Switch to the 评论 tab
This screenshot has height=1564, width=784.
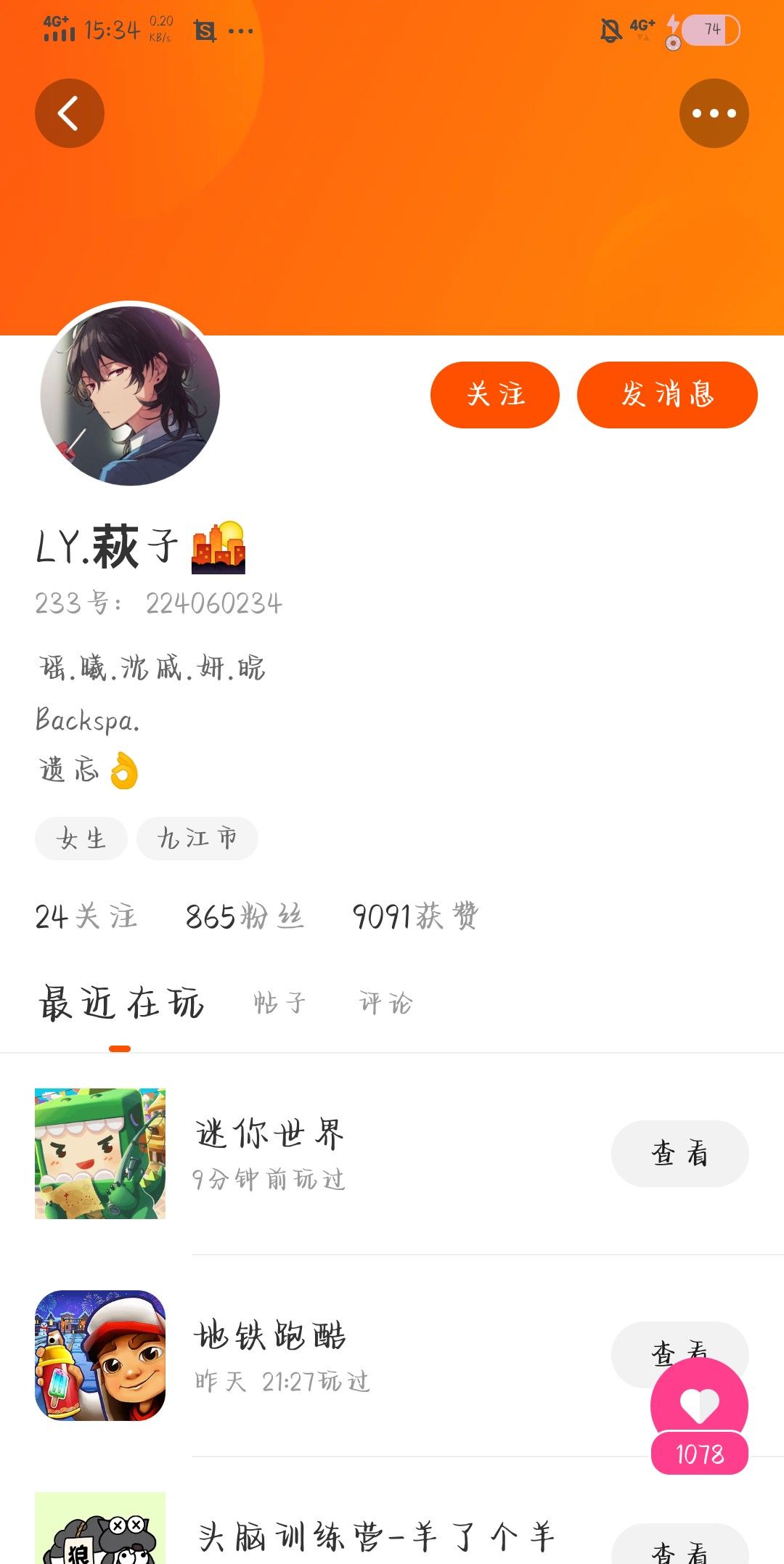tap(385, 1003)
